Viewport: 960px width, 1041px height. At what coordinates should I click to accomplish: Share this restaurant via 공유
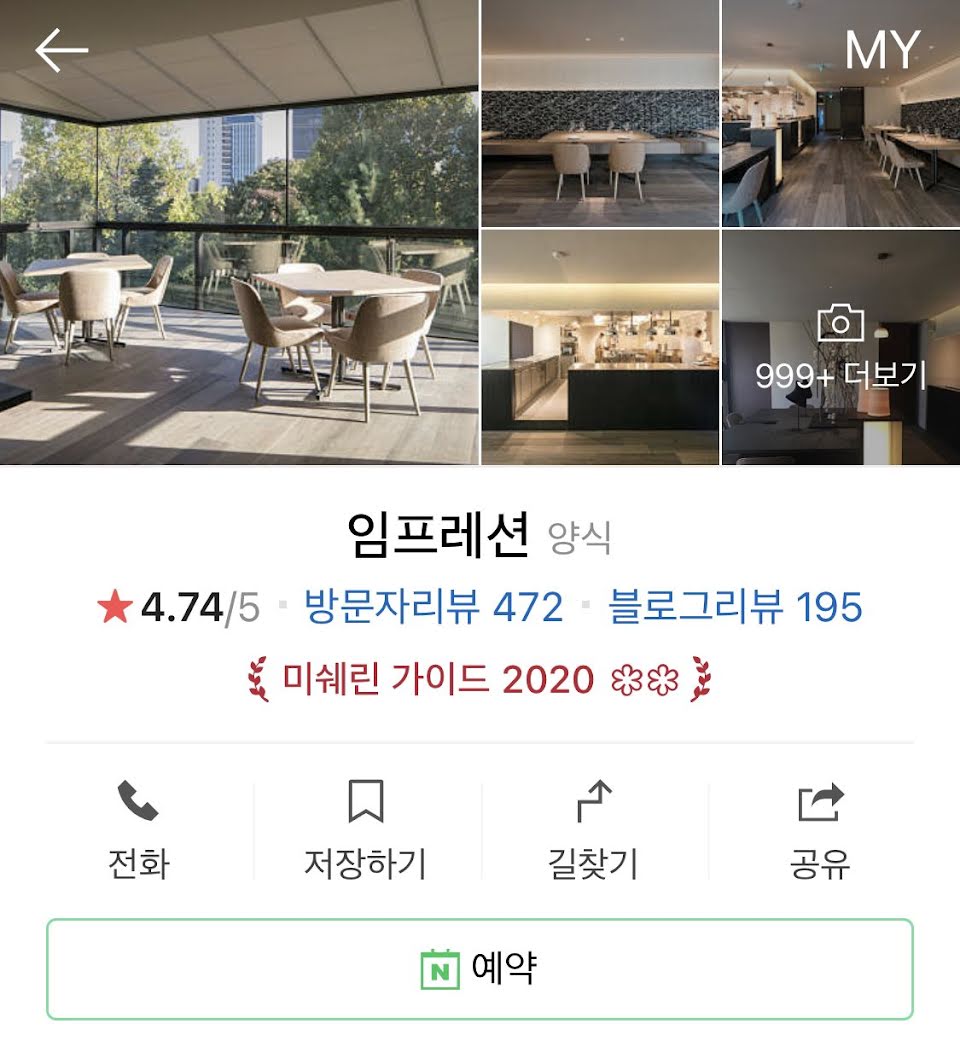click(x=820, y=830)
